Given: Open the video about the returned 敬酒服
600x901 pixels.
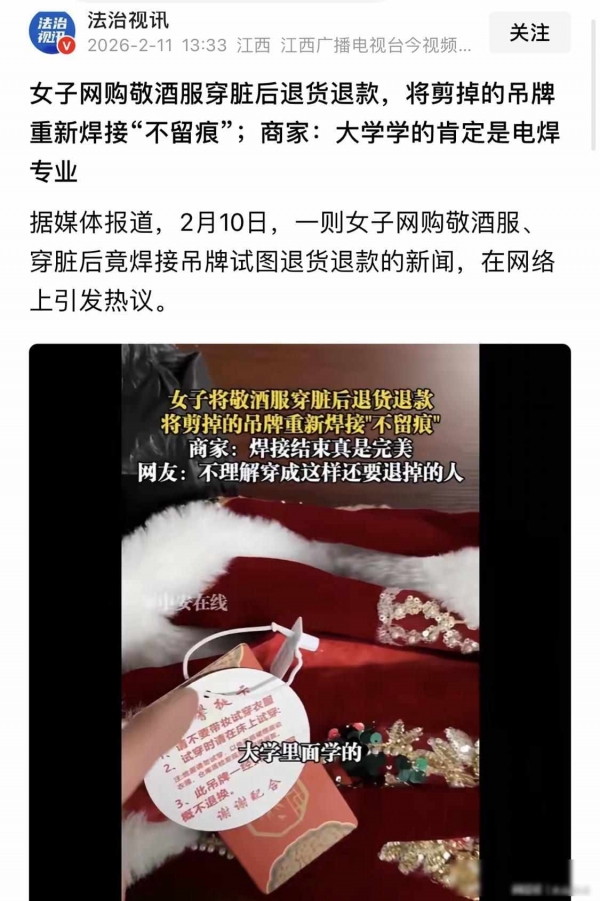Looking at the screenshot, I should pos(300,620).
